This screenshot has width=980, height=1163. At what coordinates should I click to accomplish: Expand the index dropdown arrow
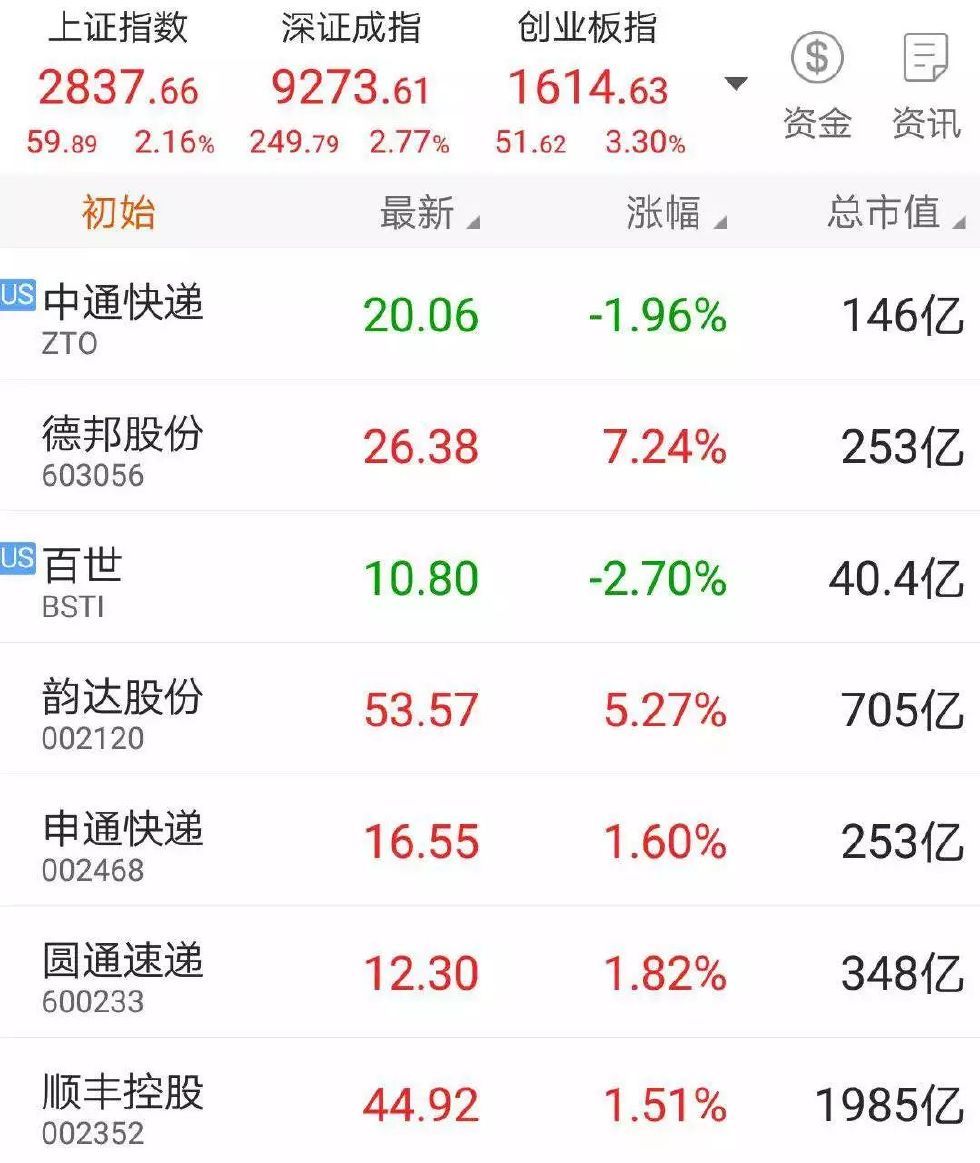point(736,83)
